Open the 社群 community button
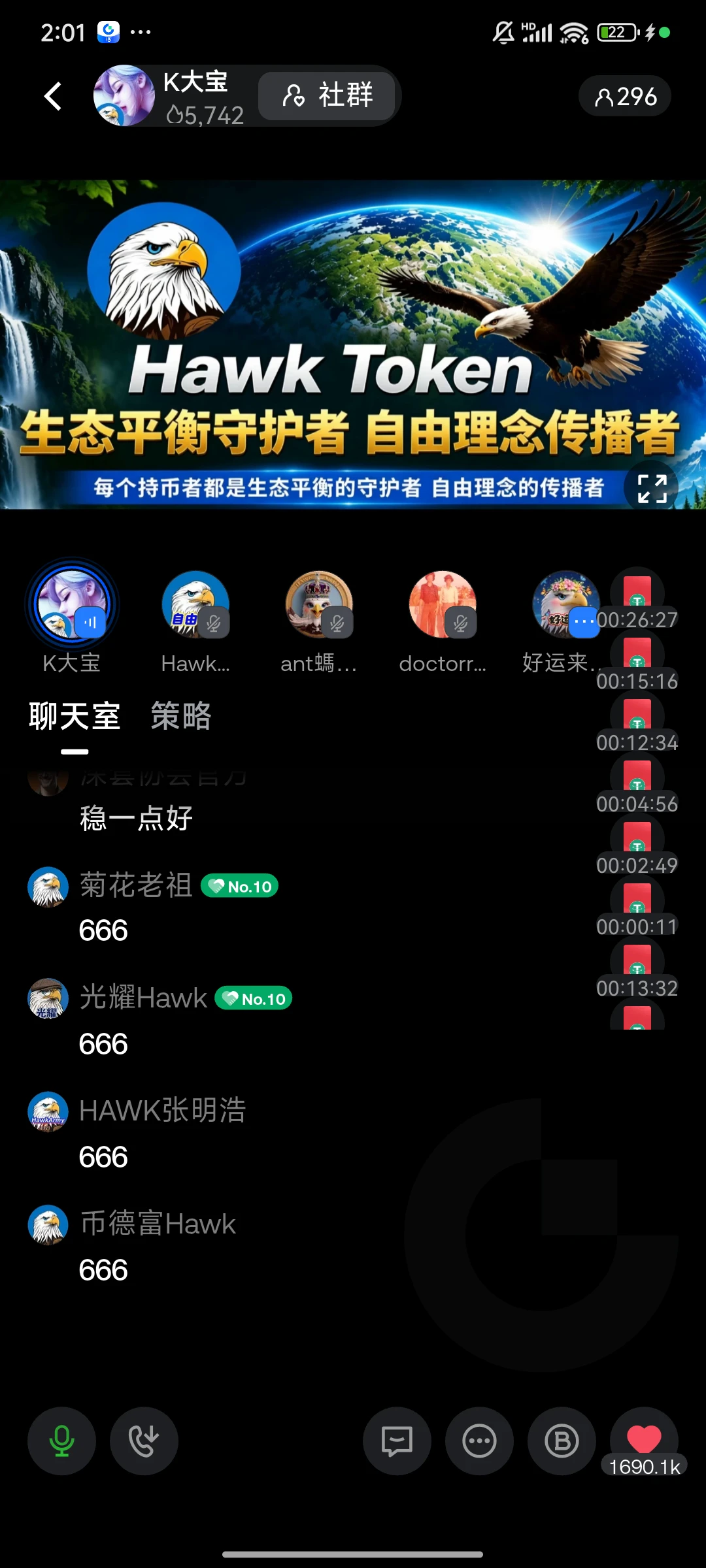This screenshot has width=706, height=1568. click(327, 95)
